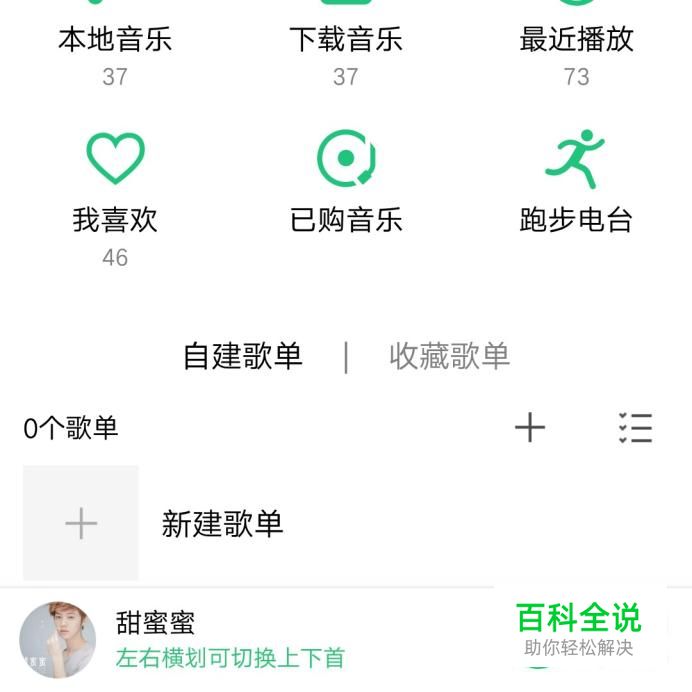This screenshot has height=692, width=692.
Task: Tap the plus icon beside 0个歌单
Action: [x=530, y=428]
